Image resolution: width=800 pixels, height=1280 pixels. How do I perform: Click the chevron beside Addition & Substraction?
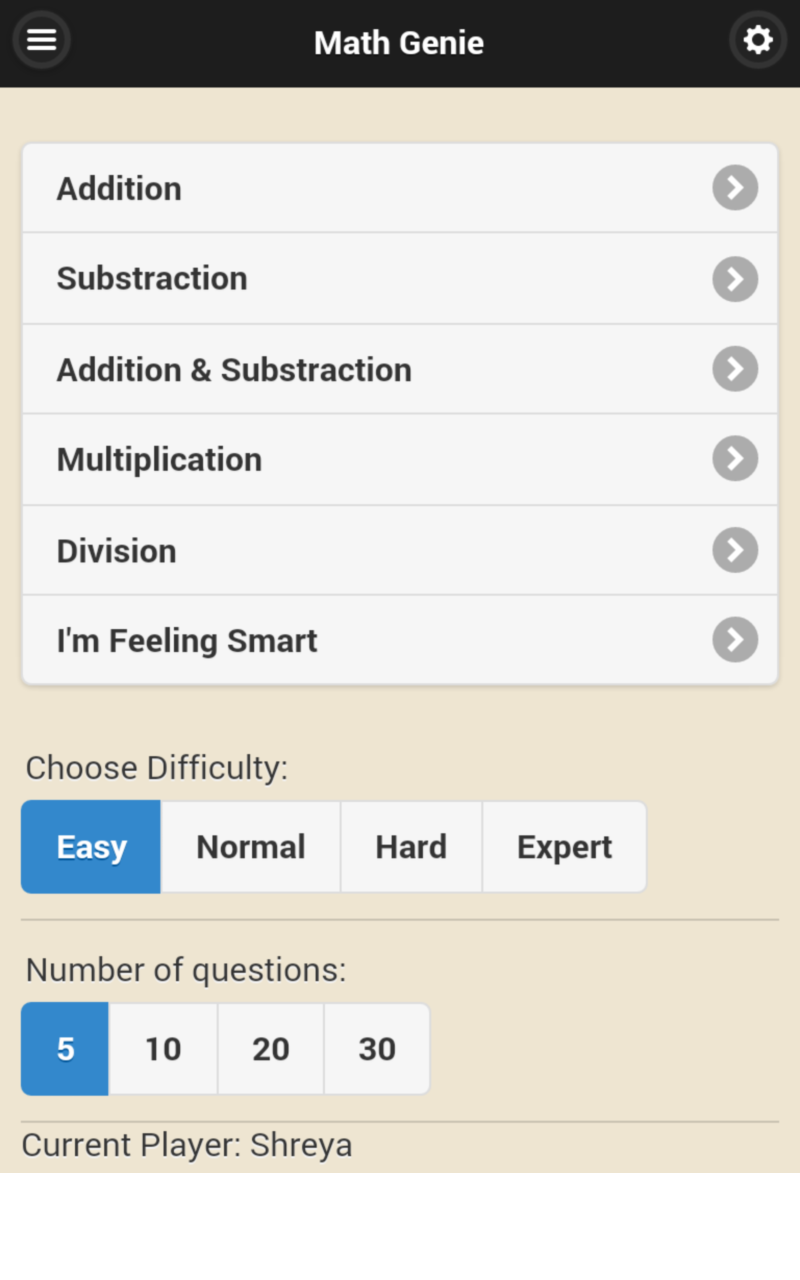click(735, 369)
